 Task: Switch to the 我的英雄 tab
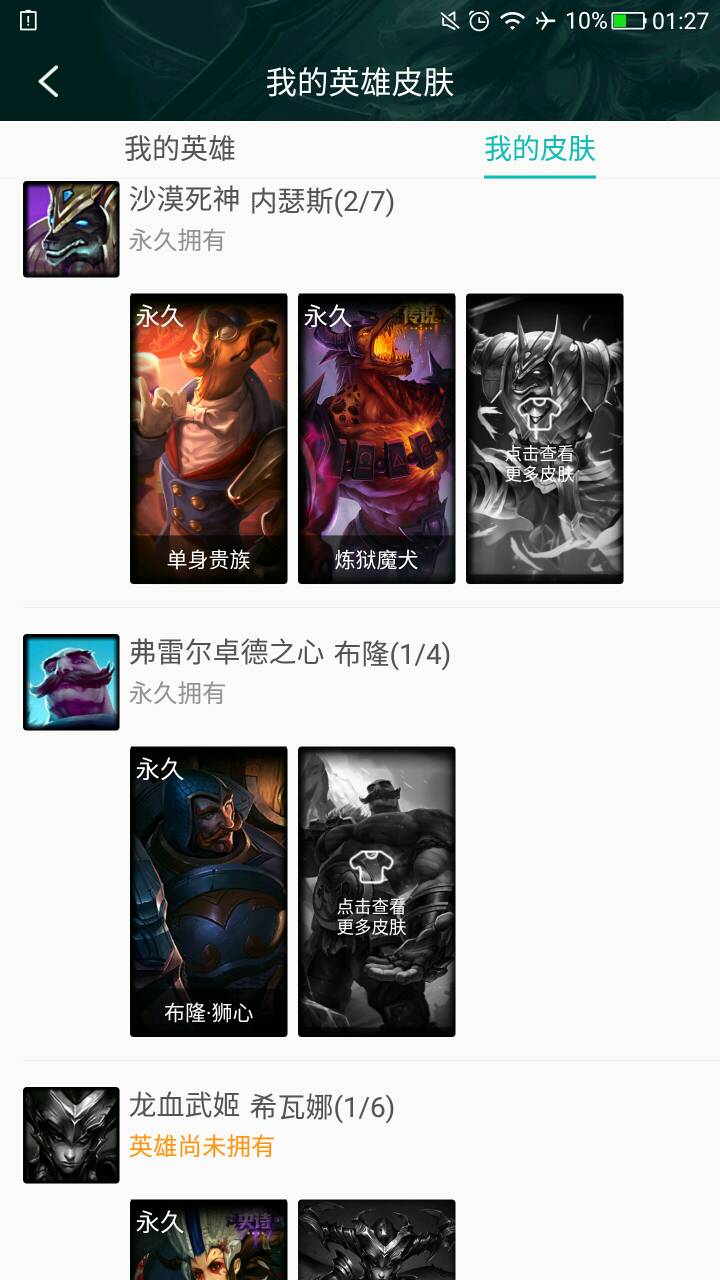coord(180,149)
